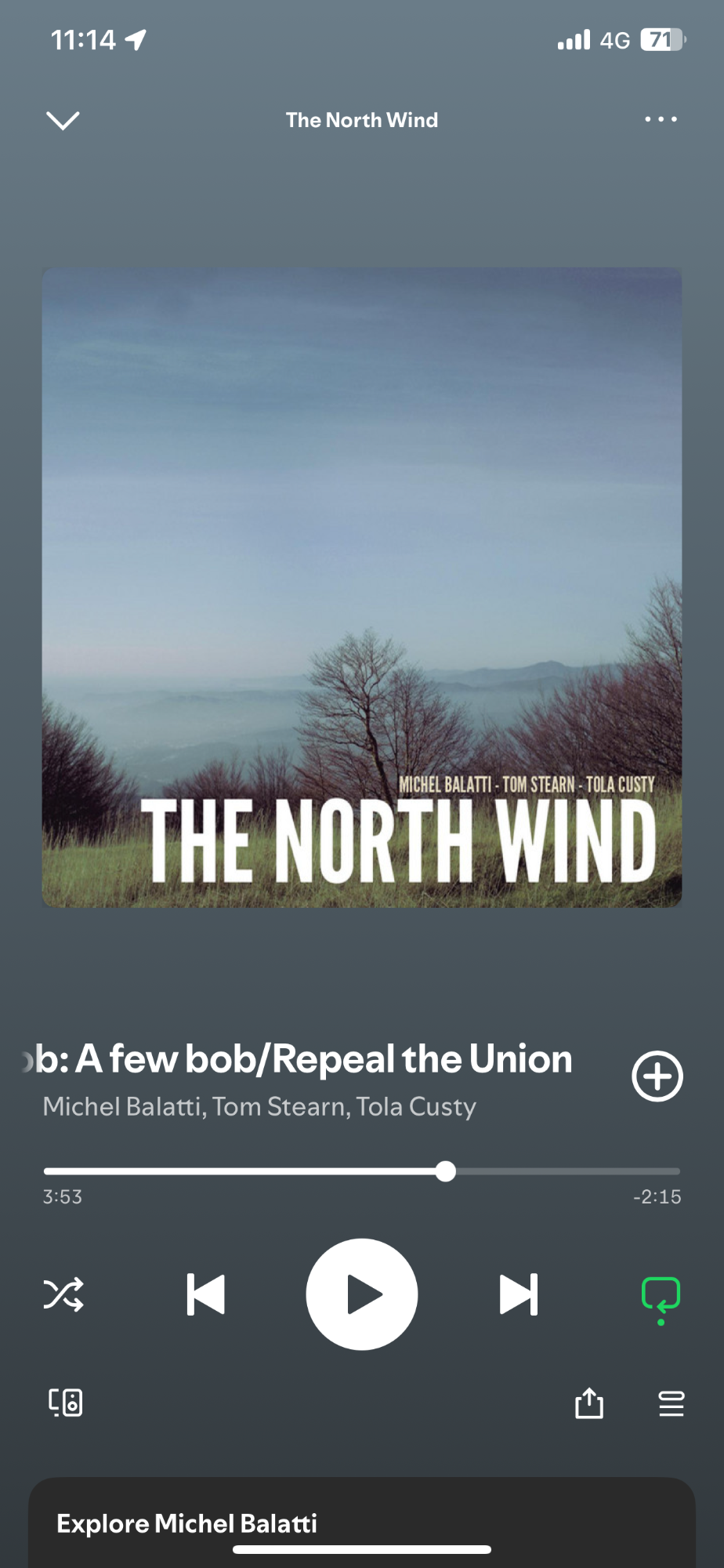Viewport: 724px width, 1568px height.
Task: Skip to the next track
Action: [x=519, y=1294]
